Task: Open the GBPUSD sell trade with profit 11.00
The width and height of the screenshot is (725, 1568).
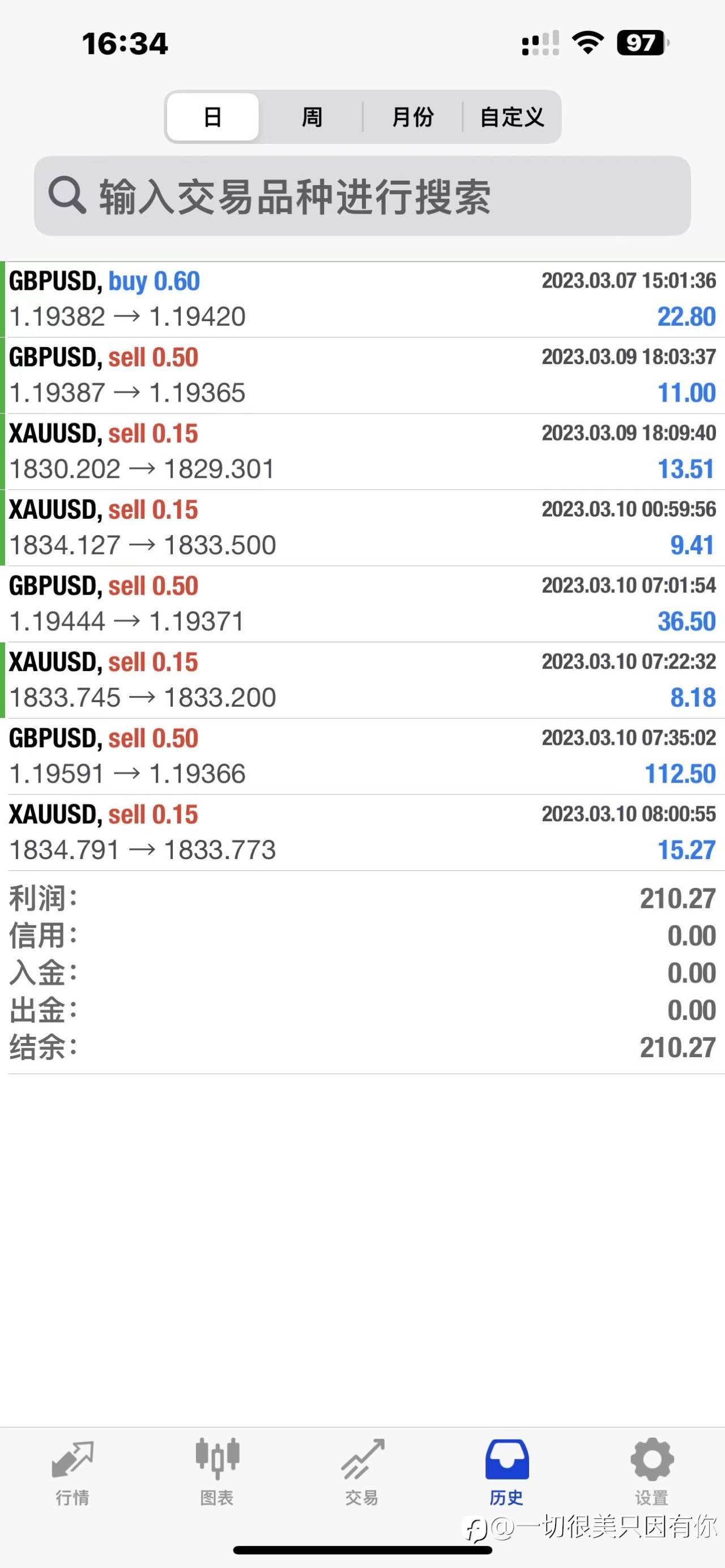Action: (362, 375)
